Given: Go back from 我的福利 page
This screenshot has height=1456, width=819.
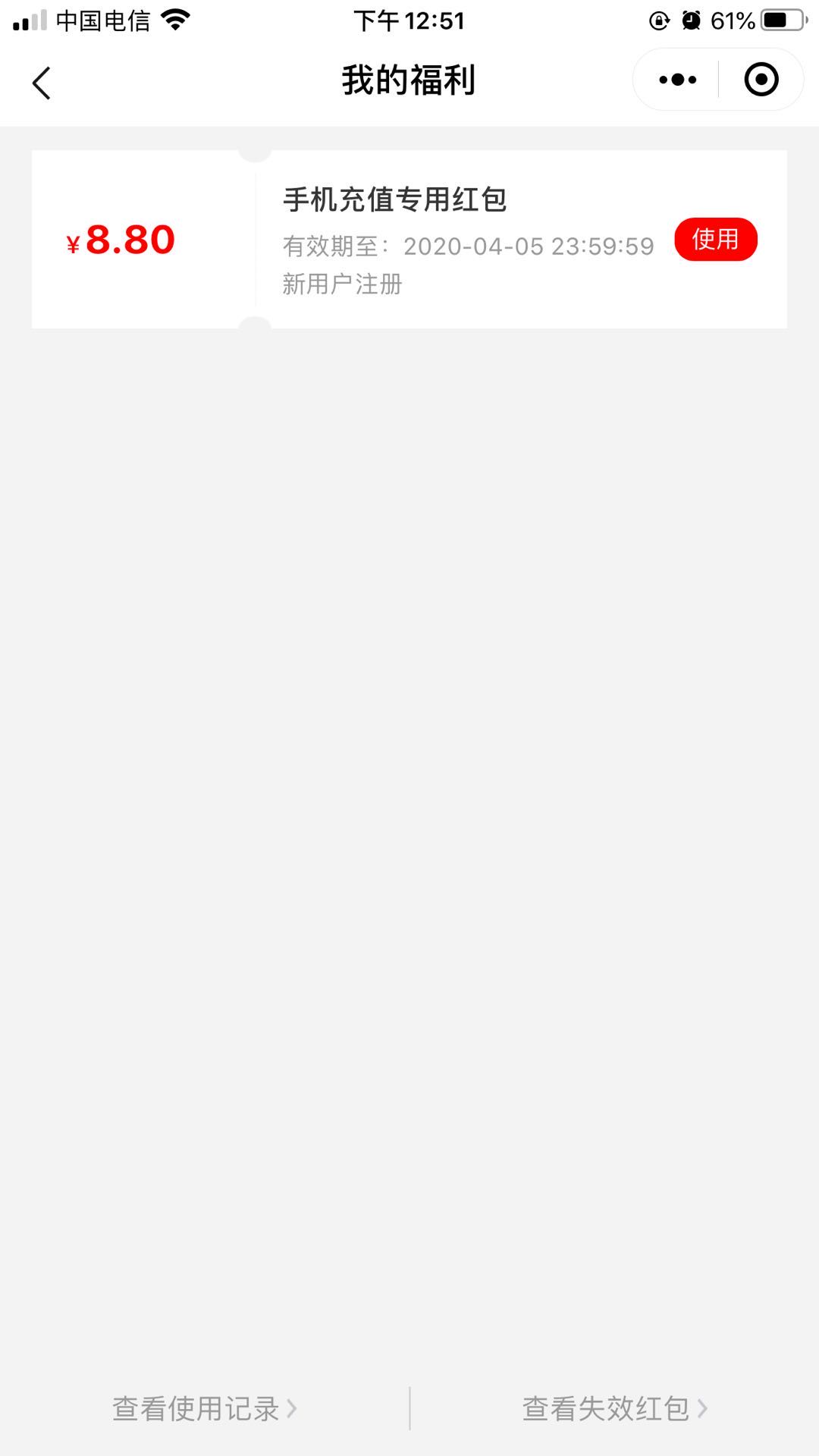Looking at the screenshot, I should pyautogui.click(x=42, y=82).
